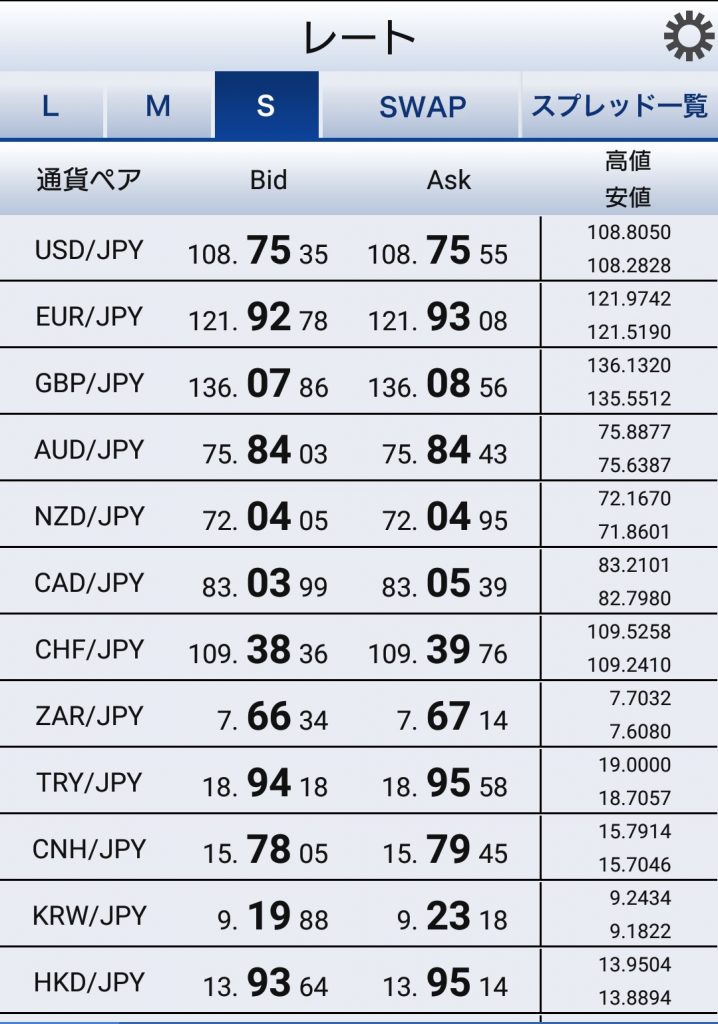The image size is (718, 1024).
Task: Choose the NZD/JPY row
Action: 89,516
